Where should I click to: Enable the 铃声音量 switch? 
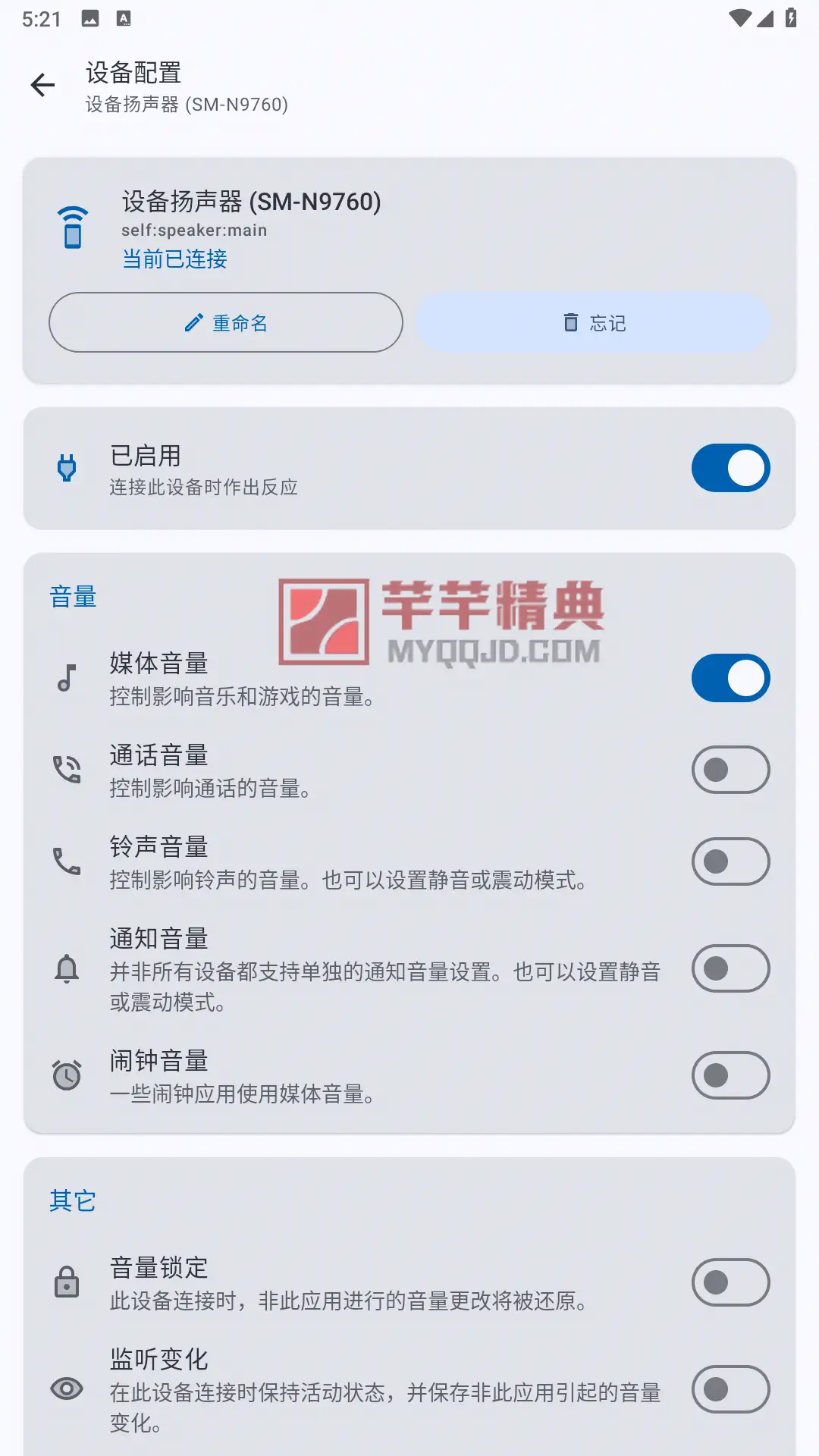click(730, 861)
